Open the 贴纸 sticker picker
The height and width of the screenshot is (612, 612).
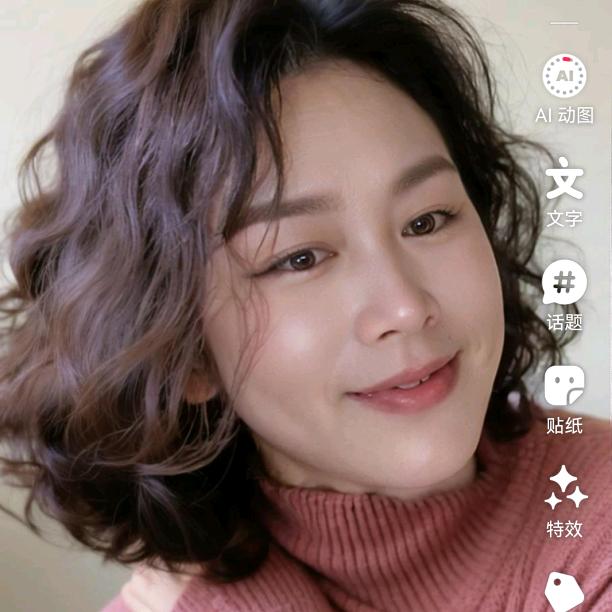[564, 386]
